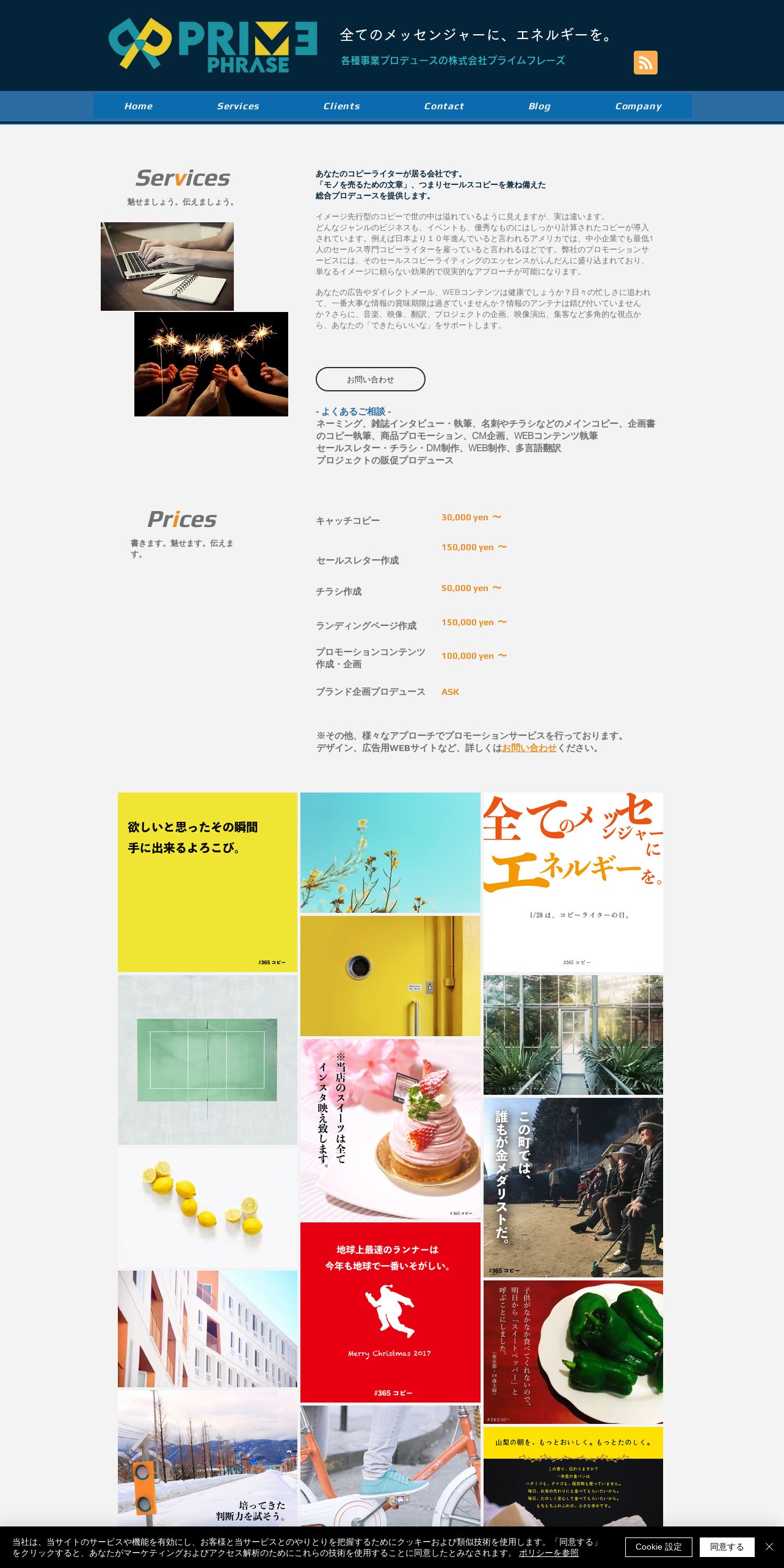View the red Merry Christmas 2017 tile

pyautogui.click(x=390, y=1312)
